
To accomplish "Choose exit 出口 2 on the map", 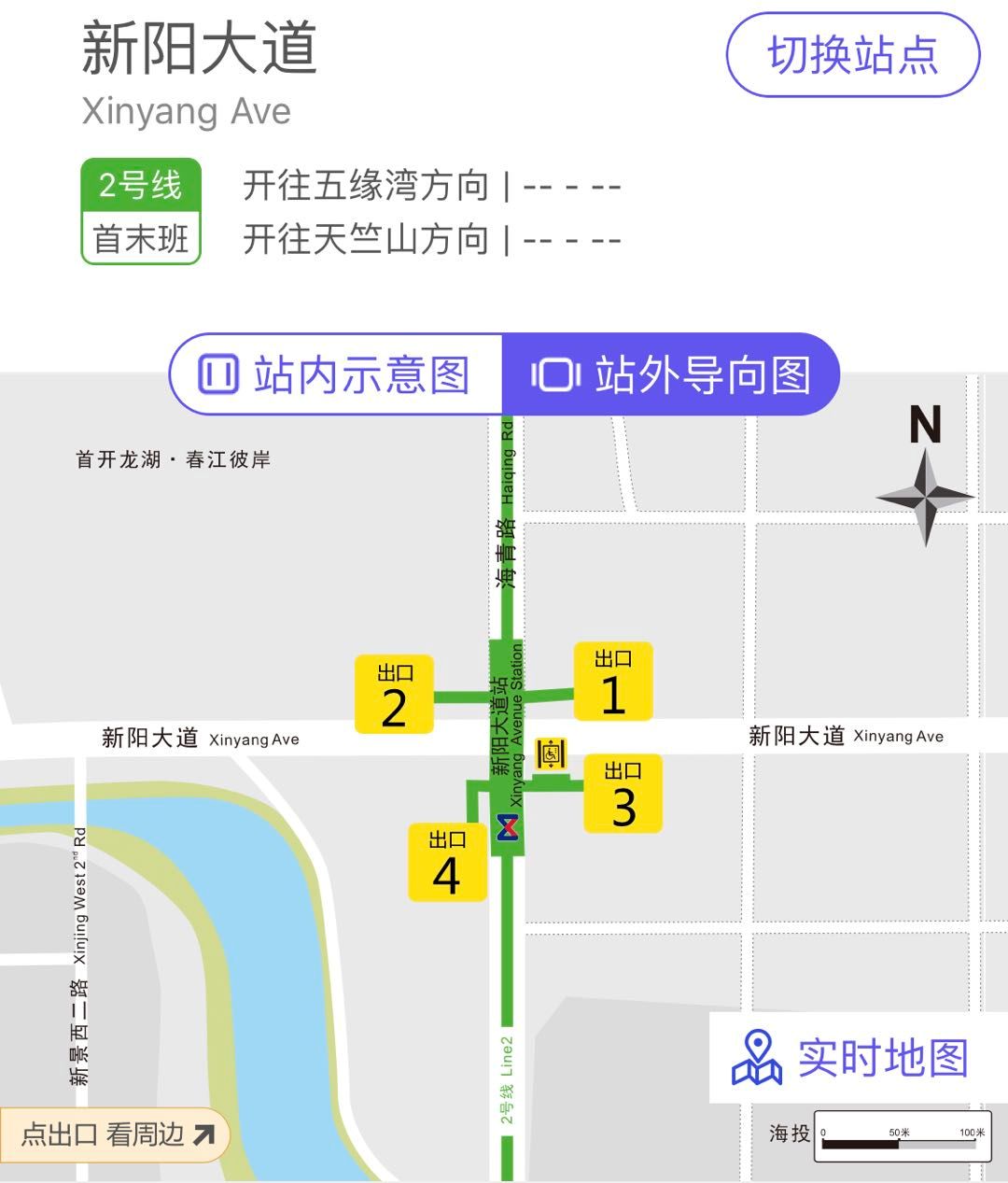I will pyautogui.click(x=394, y=695).
